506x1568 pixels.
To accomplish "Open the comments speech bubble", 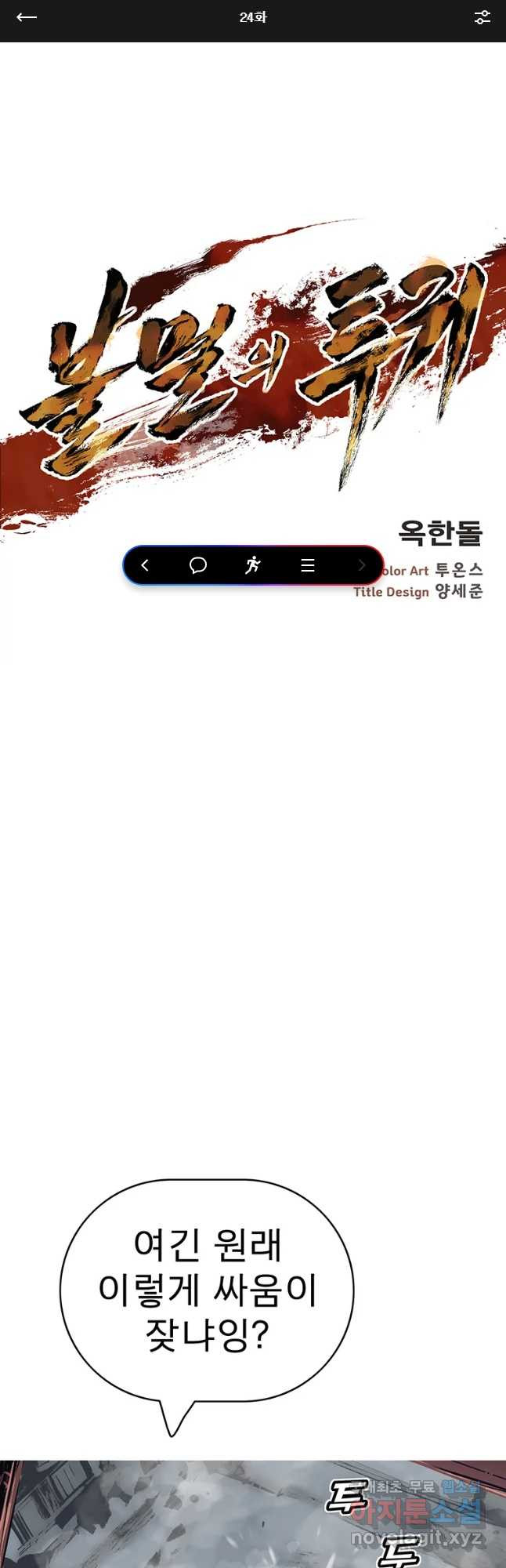I will [x=198, y=565].
